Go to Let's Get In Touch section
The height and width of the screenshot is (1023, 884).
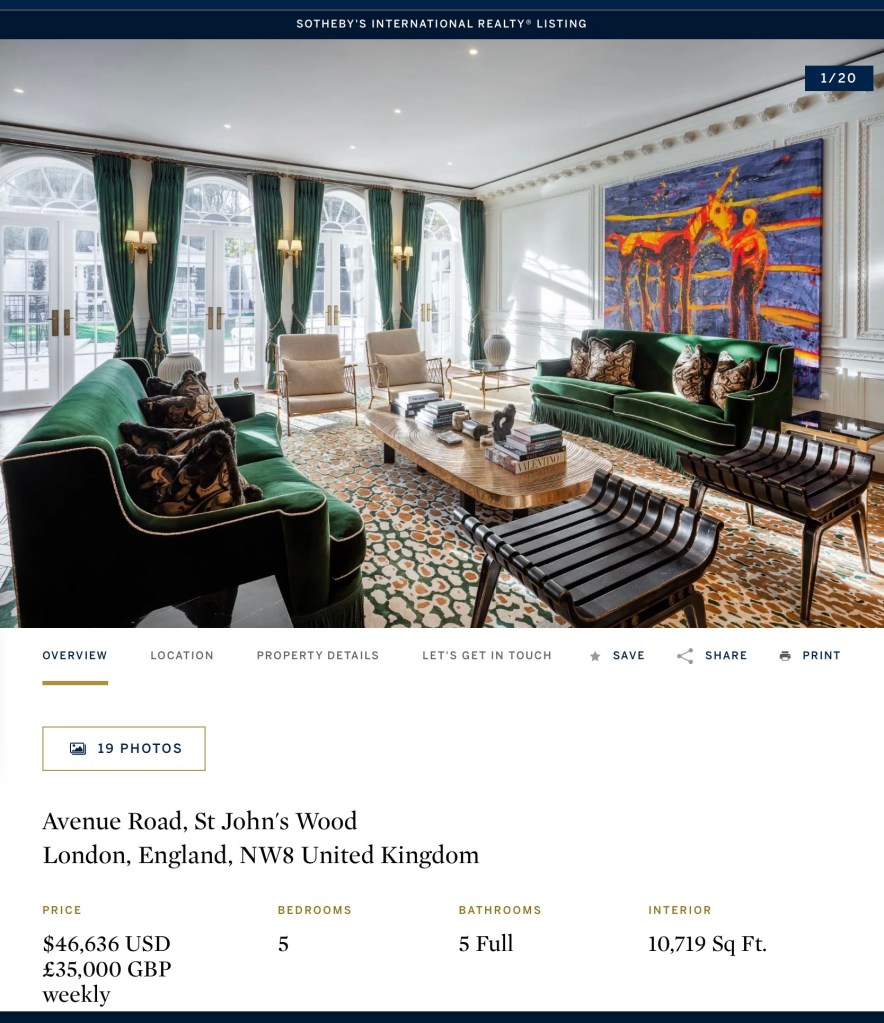point(486,656)
